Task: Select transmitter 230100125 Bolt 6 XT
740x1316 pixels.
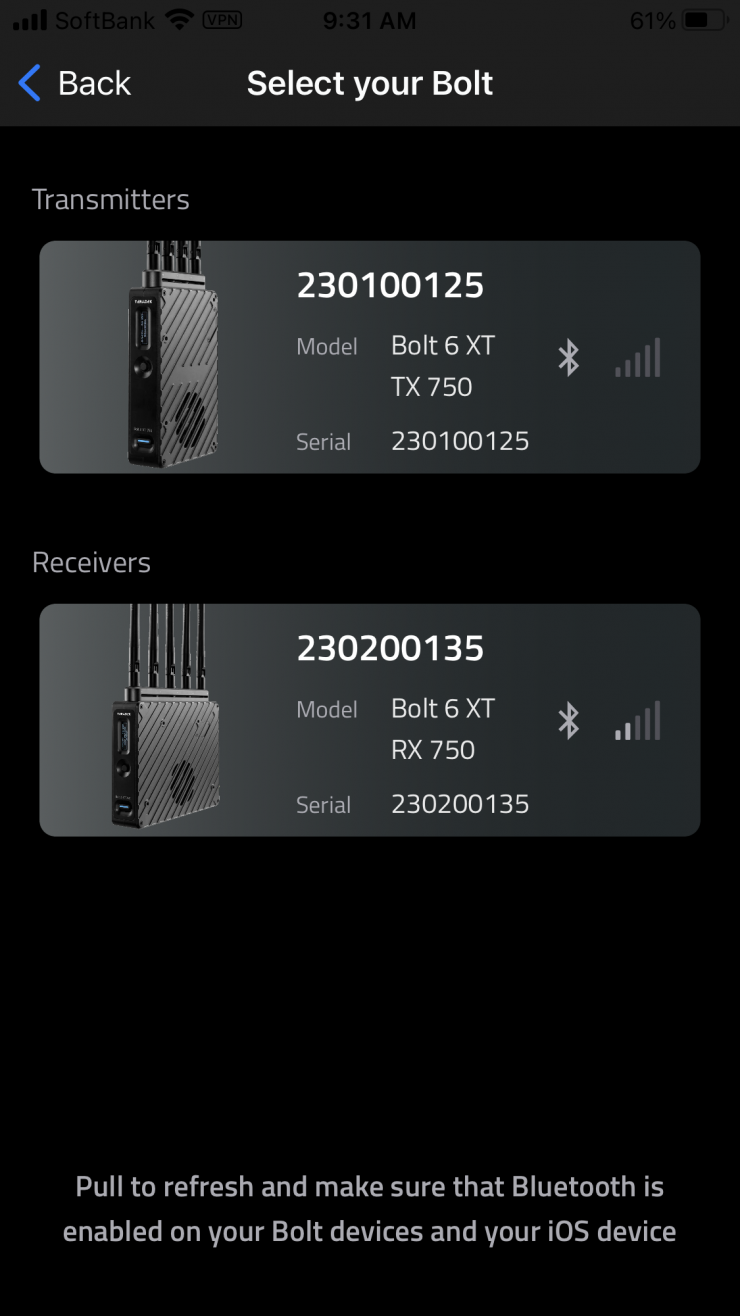Action: 369,357
